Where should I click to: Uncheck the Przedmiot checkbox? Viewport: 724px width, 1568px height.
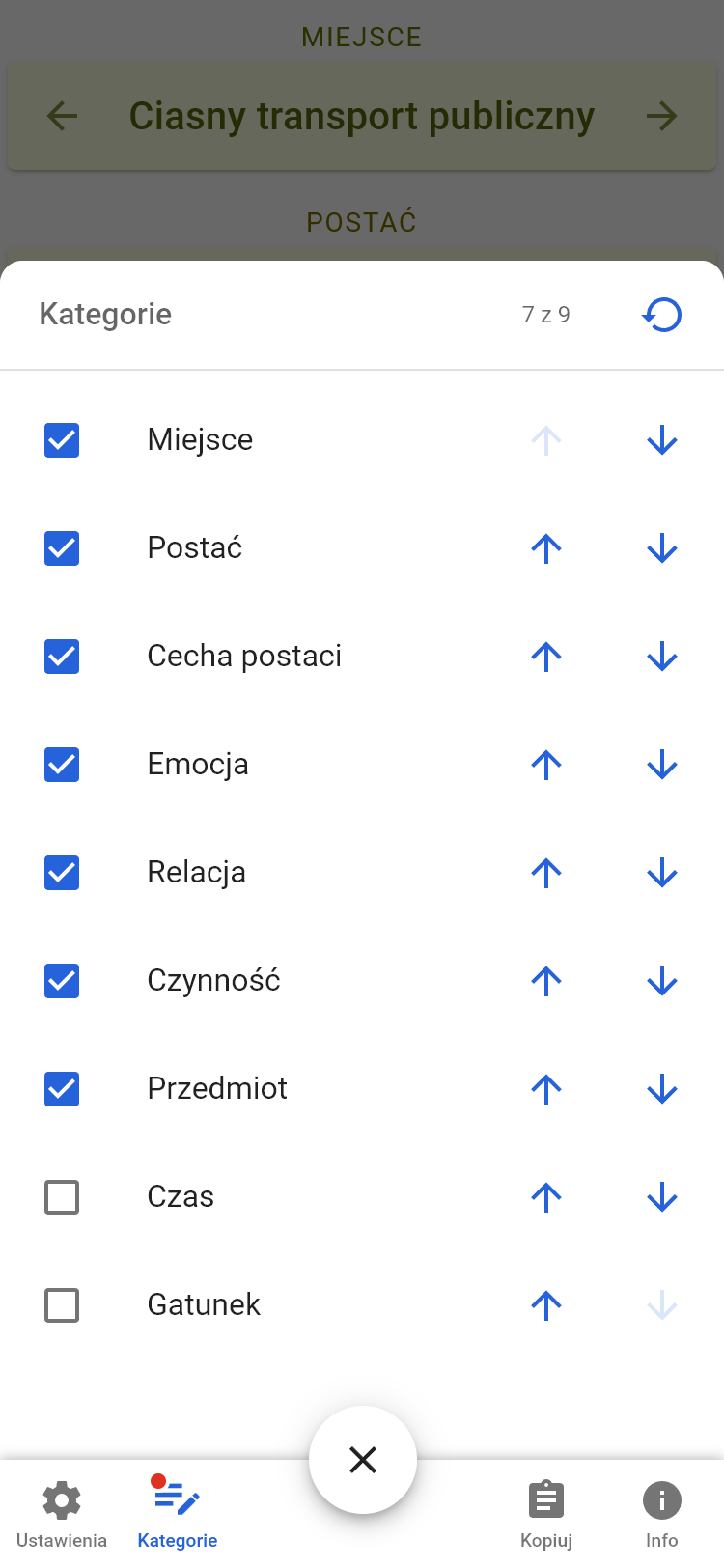click(62, 1089)
